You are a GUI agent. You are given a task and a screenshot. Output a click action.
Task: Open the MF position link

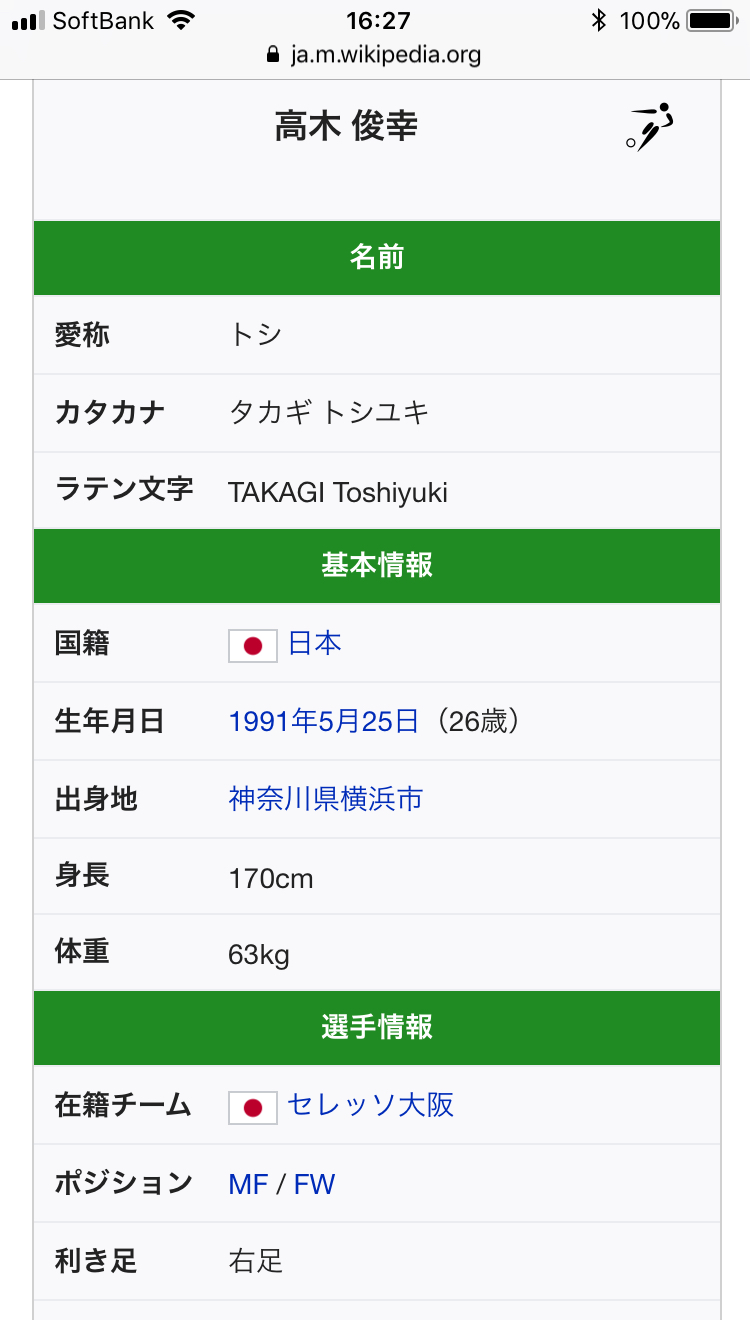[x=248, y=1185]
